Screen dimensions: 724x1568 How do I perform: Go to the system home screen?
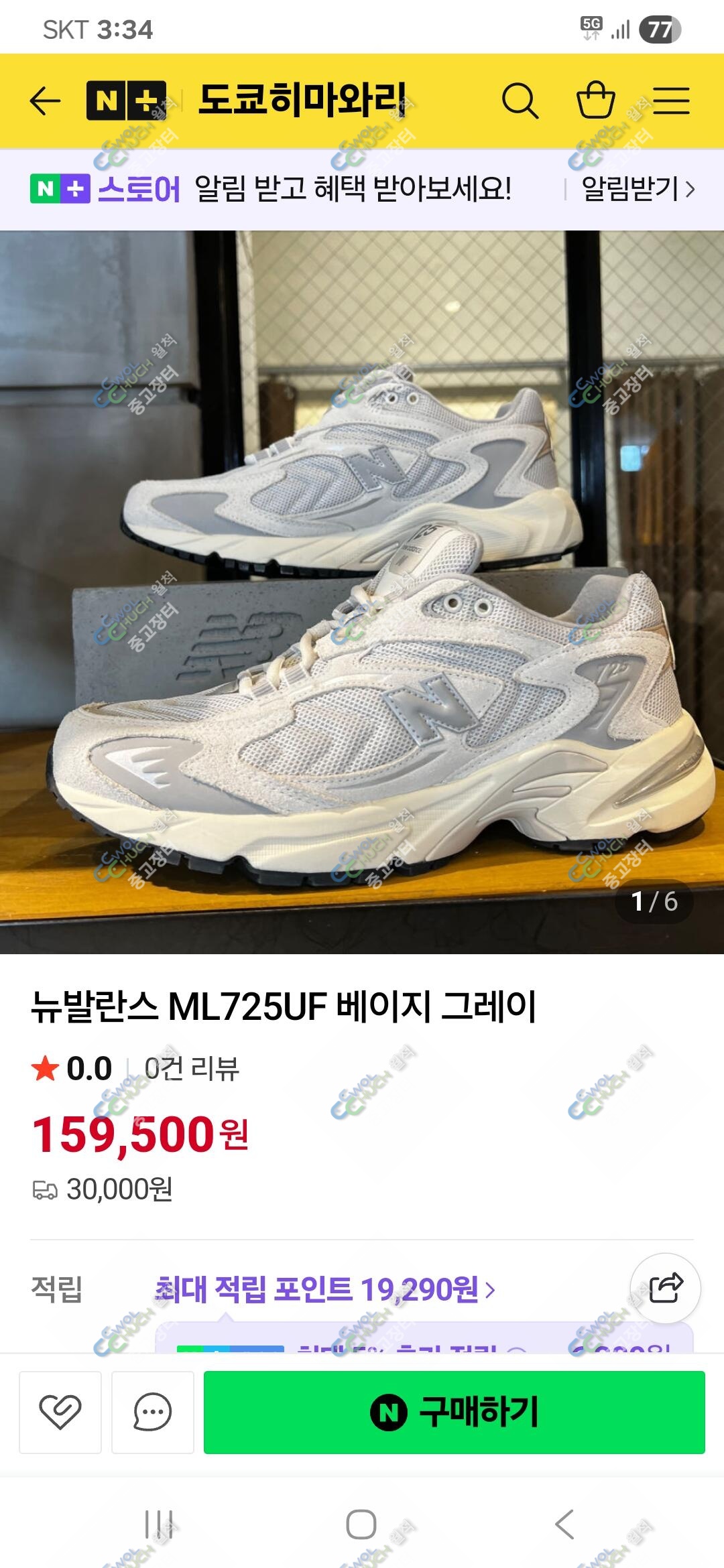coord(361,1524)
